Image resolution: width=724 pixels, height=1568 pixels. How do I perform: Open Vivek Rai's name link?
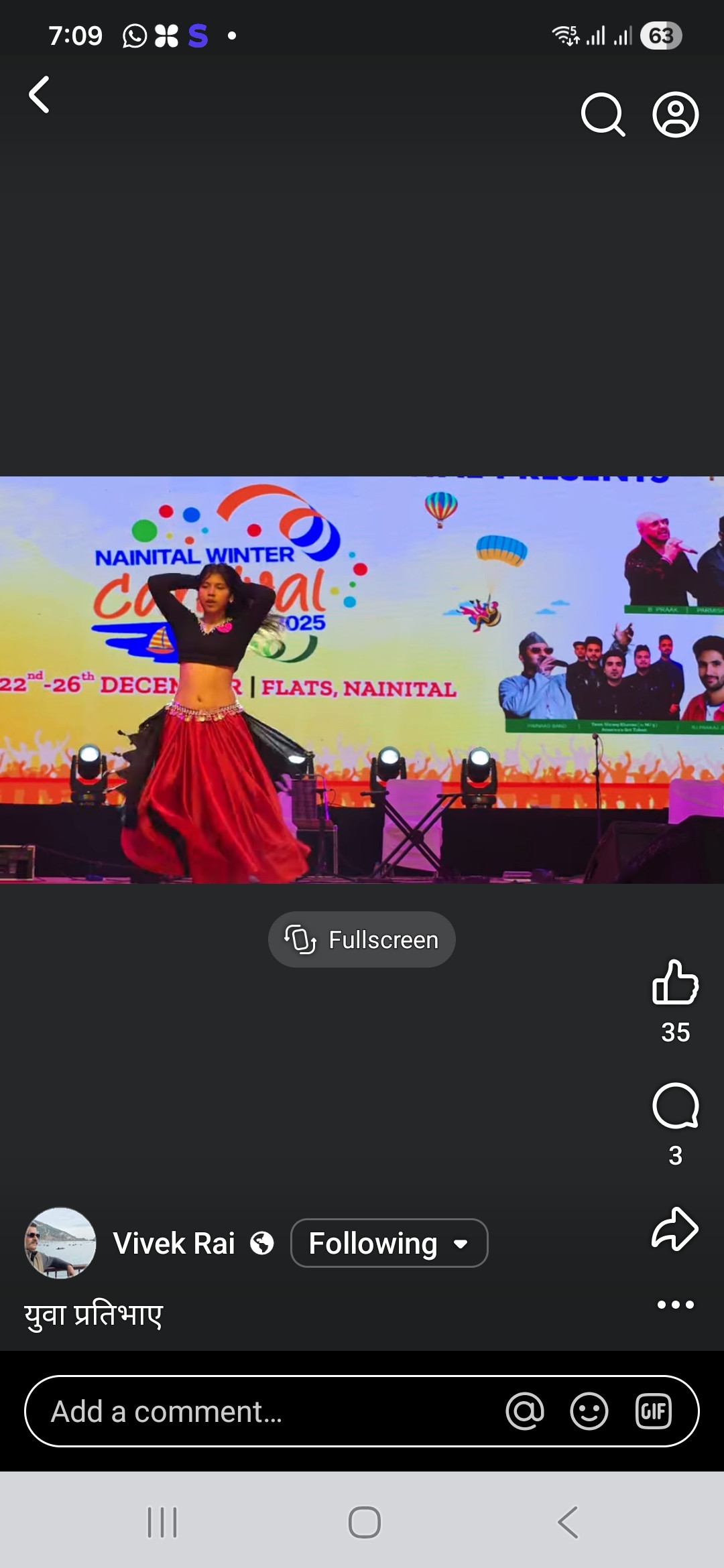174,1244
